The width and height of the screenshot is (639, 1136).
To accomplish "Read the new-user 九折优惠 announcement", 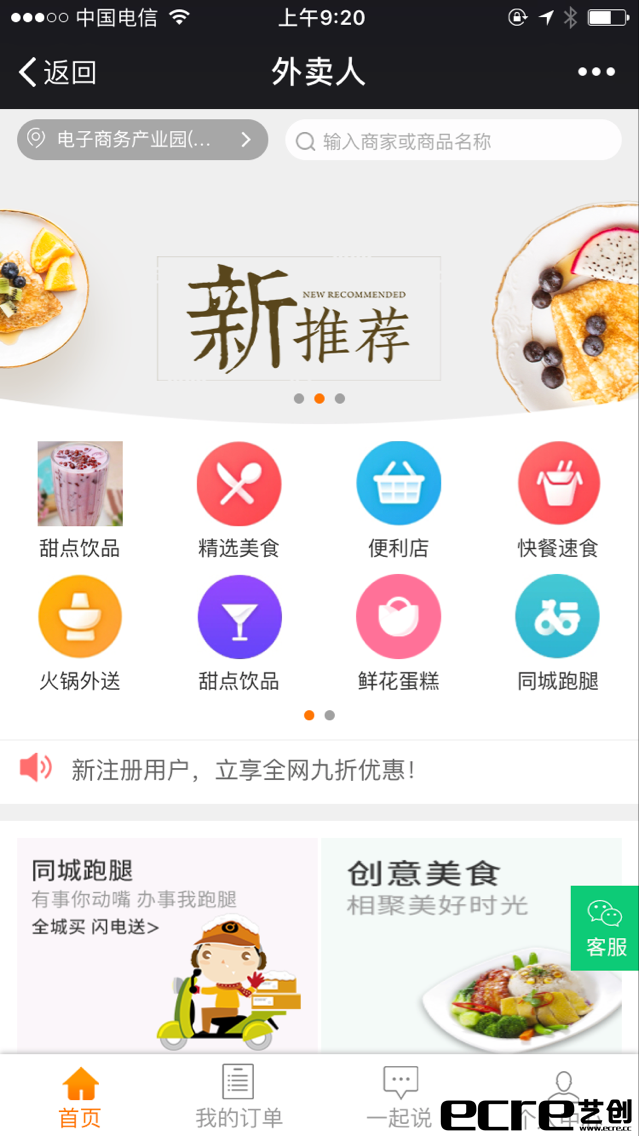I will click(x=242, y=770).
